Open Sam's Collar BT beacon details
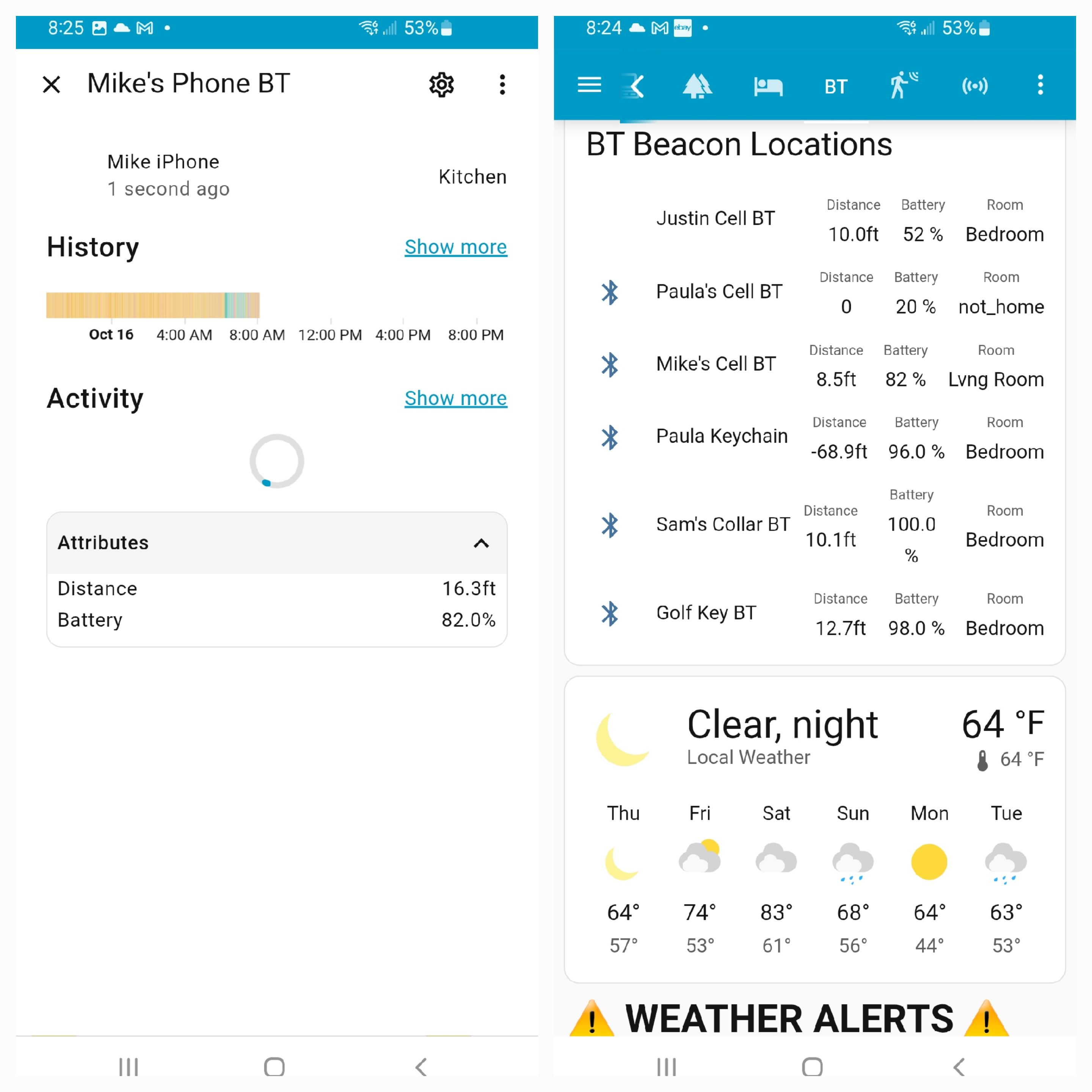This screenshot has height=1092, width=1092. coord(723,524)
